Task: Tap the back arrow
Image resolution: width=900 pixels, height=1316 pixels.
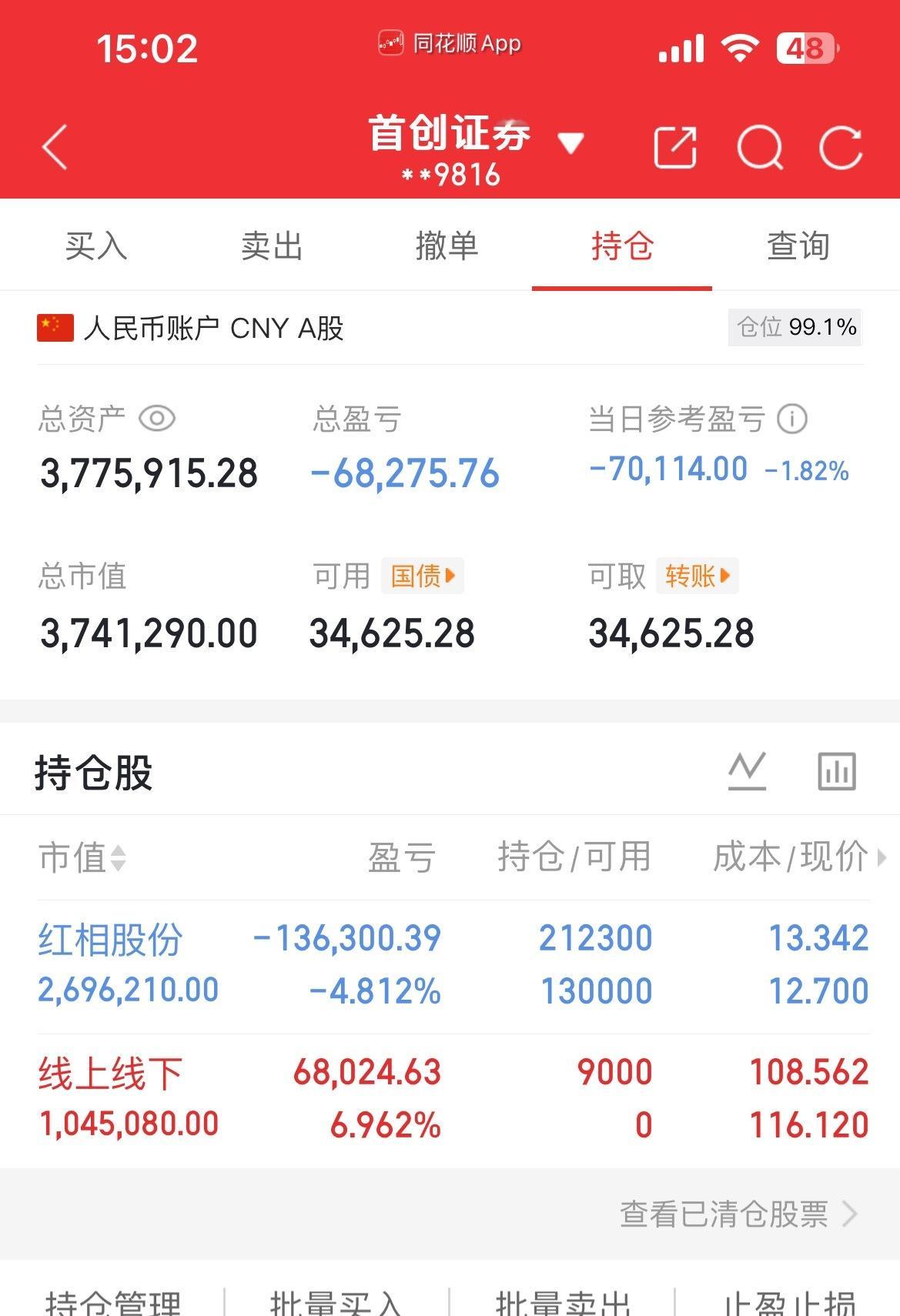Action: pyautogui.click(x=52, y=148)
